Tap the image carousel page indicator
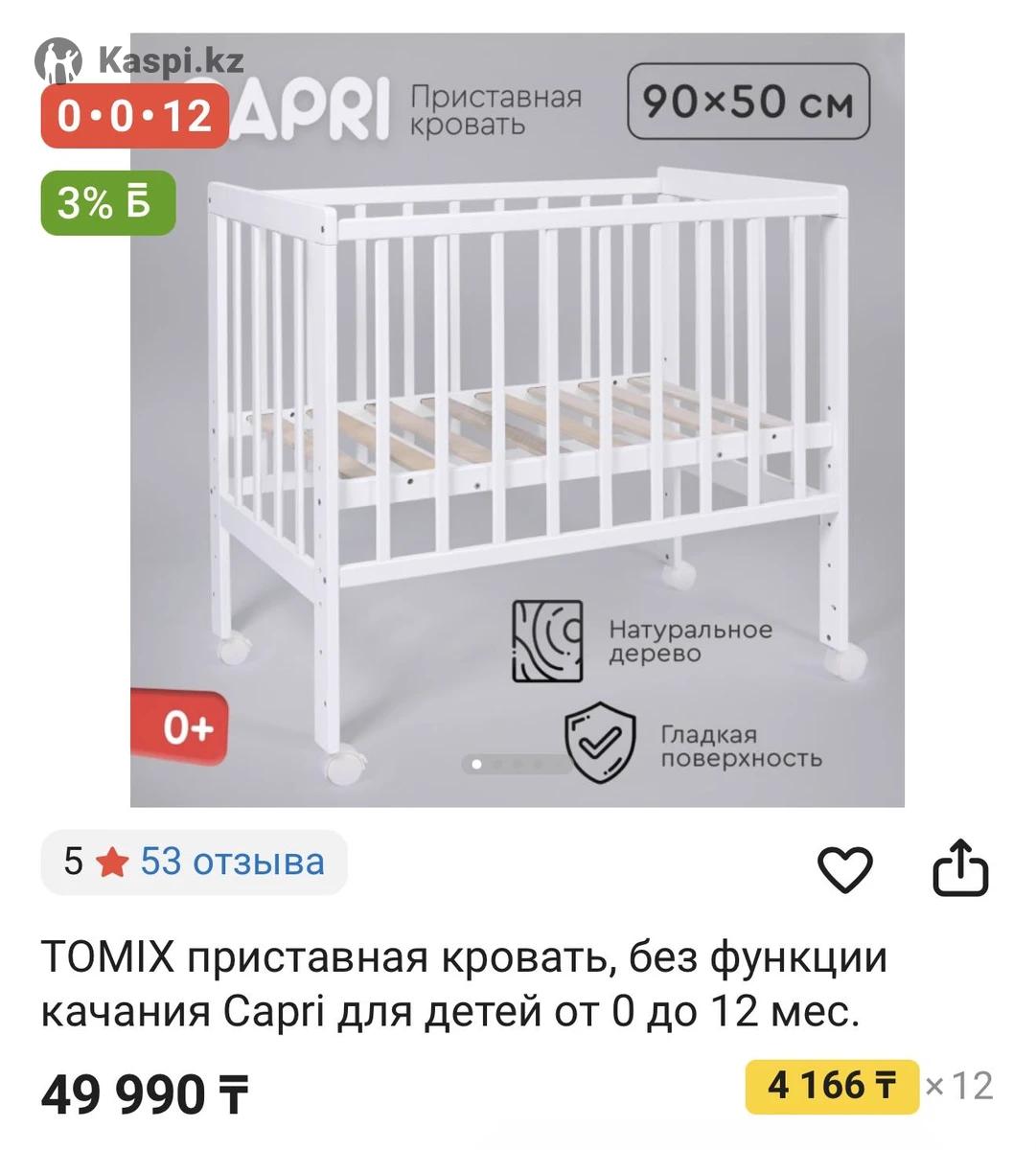The width and height of the screenshot is (1036, 1150). click(x=518, y=764)
